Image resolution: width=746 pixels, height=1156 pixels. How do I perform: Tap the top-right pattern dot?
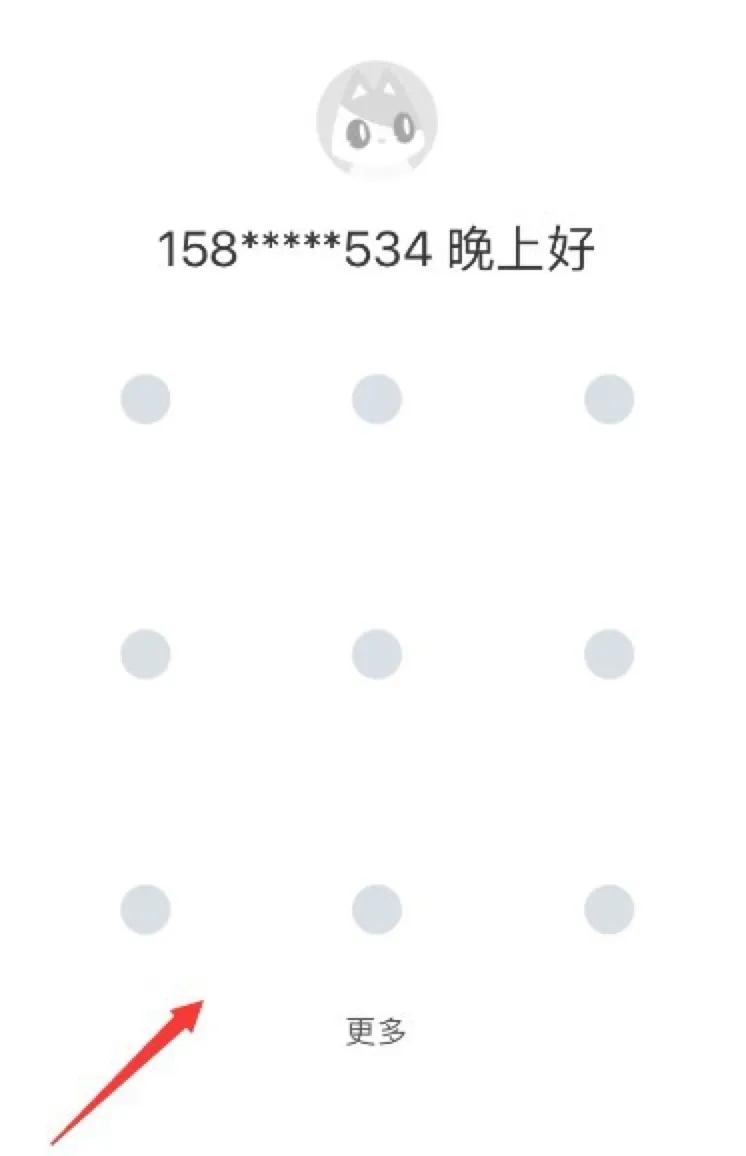pos(605,398)
